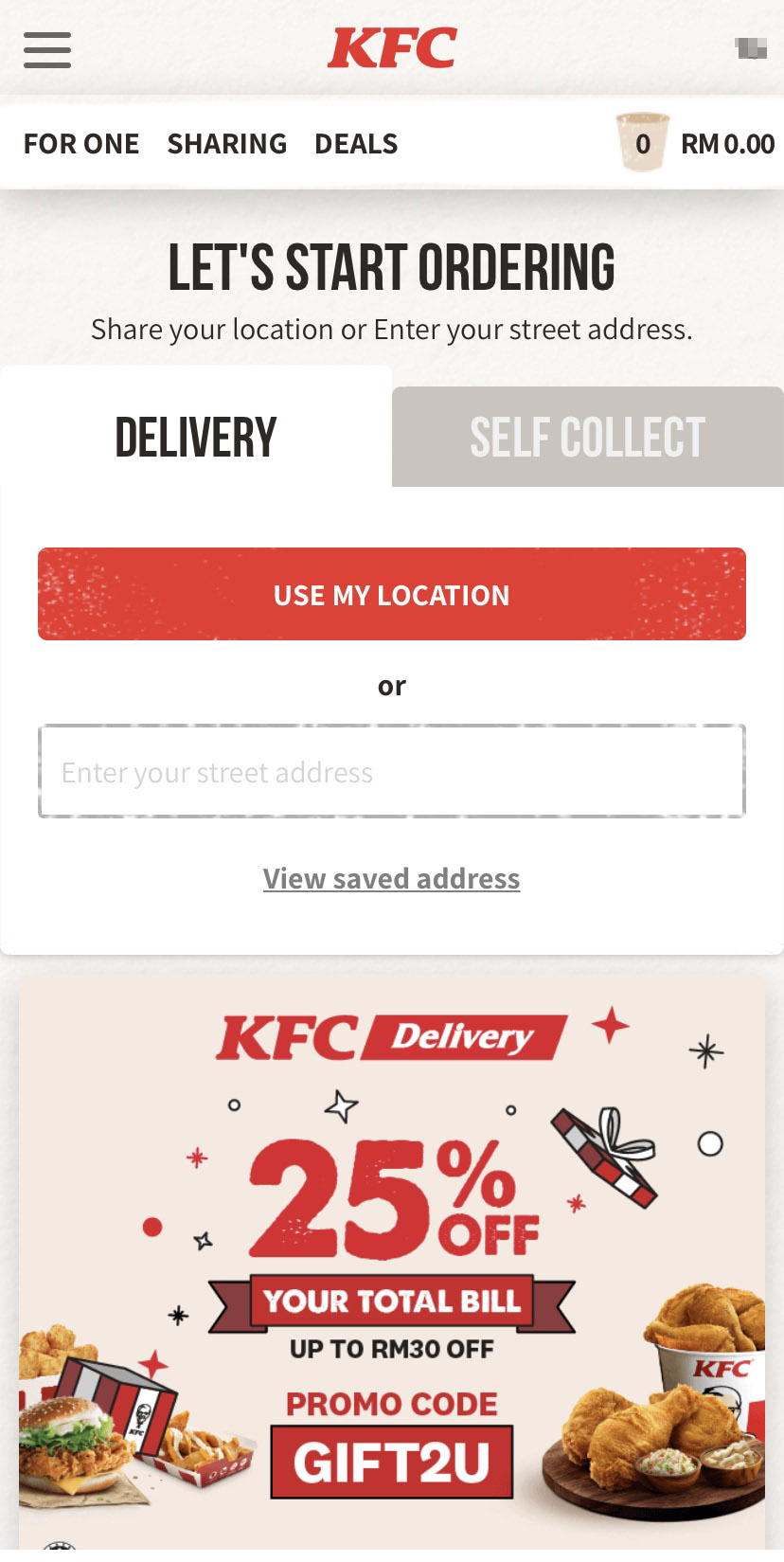
Task: Tap the USE MY LOCATION button
Action: [392, 594]
